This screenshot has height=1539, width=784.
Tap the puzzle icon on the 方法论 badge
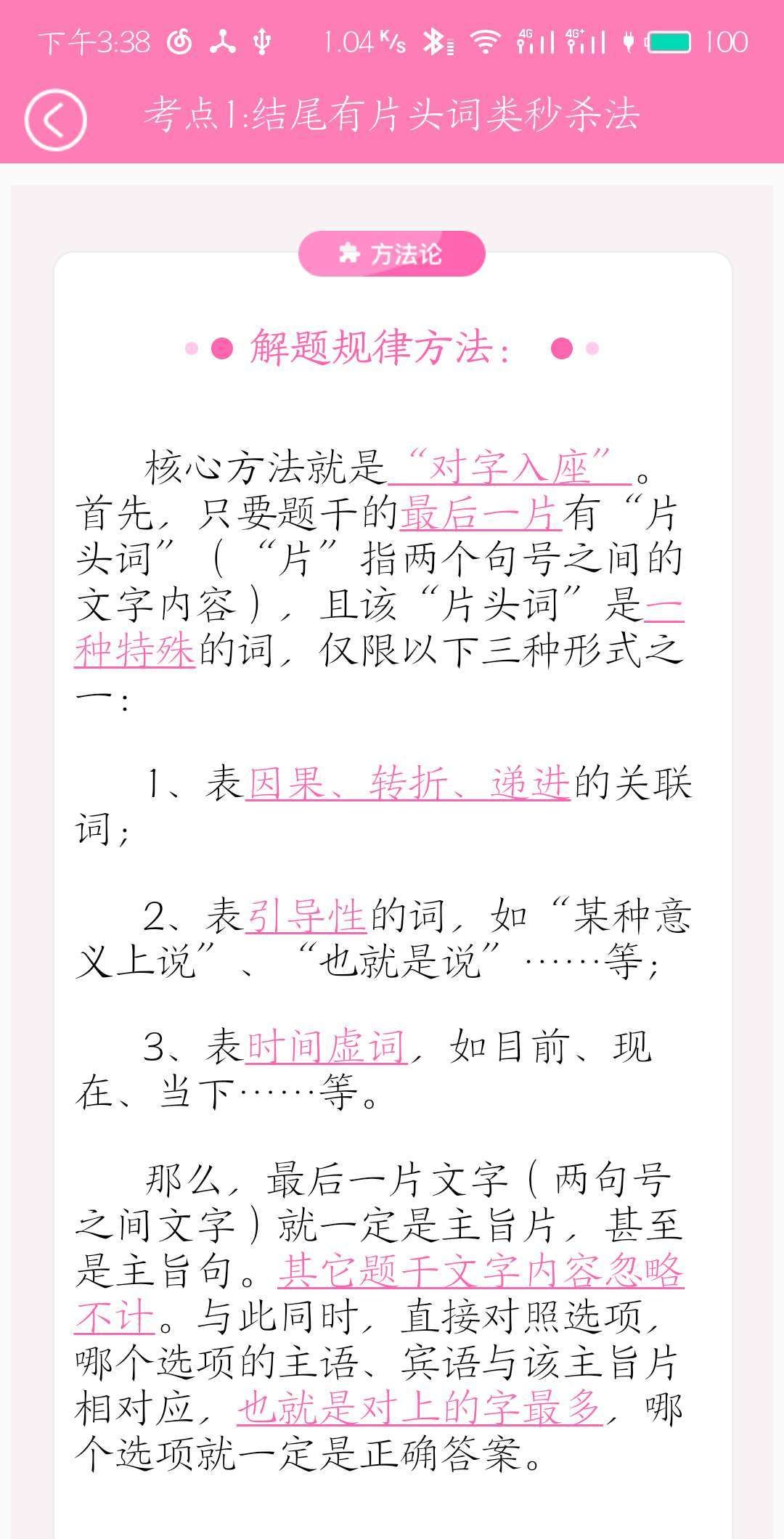point(348,253)
